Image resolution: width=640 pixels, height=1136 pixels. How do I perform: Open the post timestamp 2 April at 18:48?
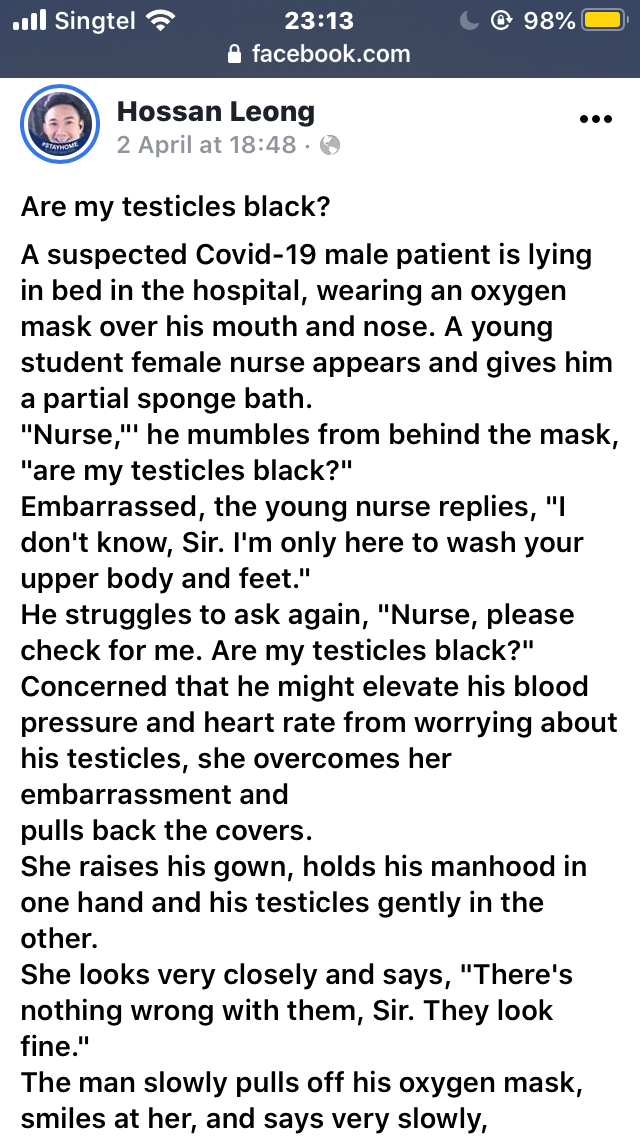(x=206, y=145)
